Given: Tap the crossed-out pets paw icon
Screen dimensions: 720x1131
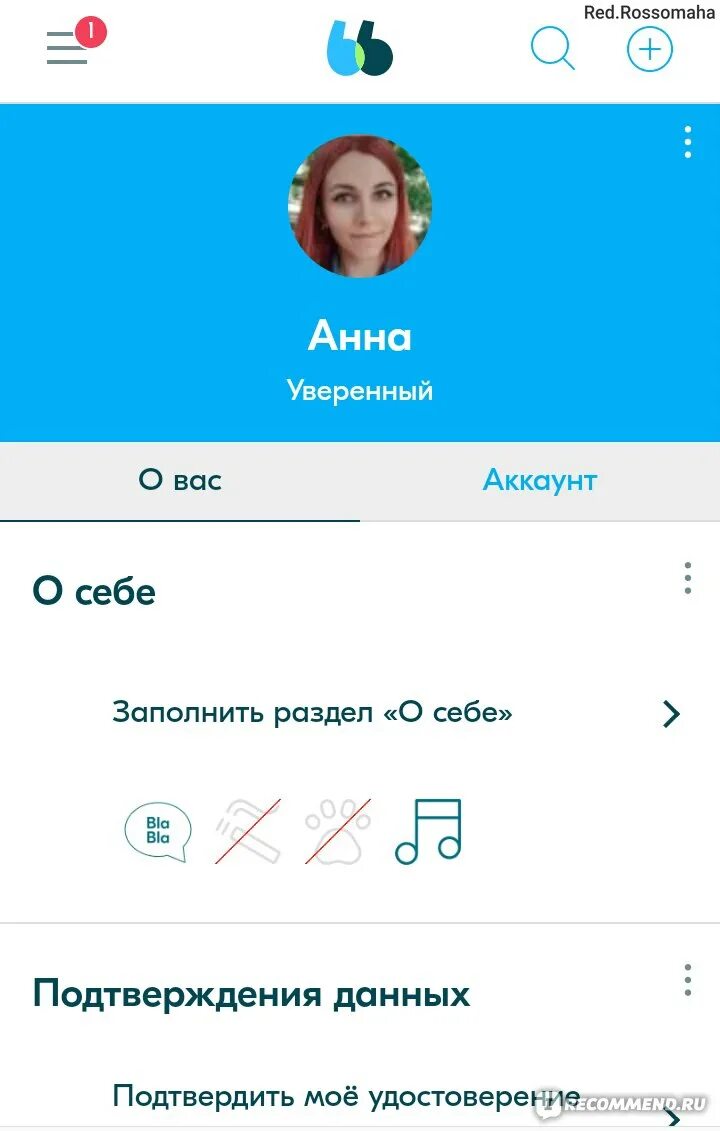Looking at the screenshot, I should pos(338,832).
